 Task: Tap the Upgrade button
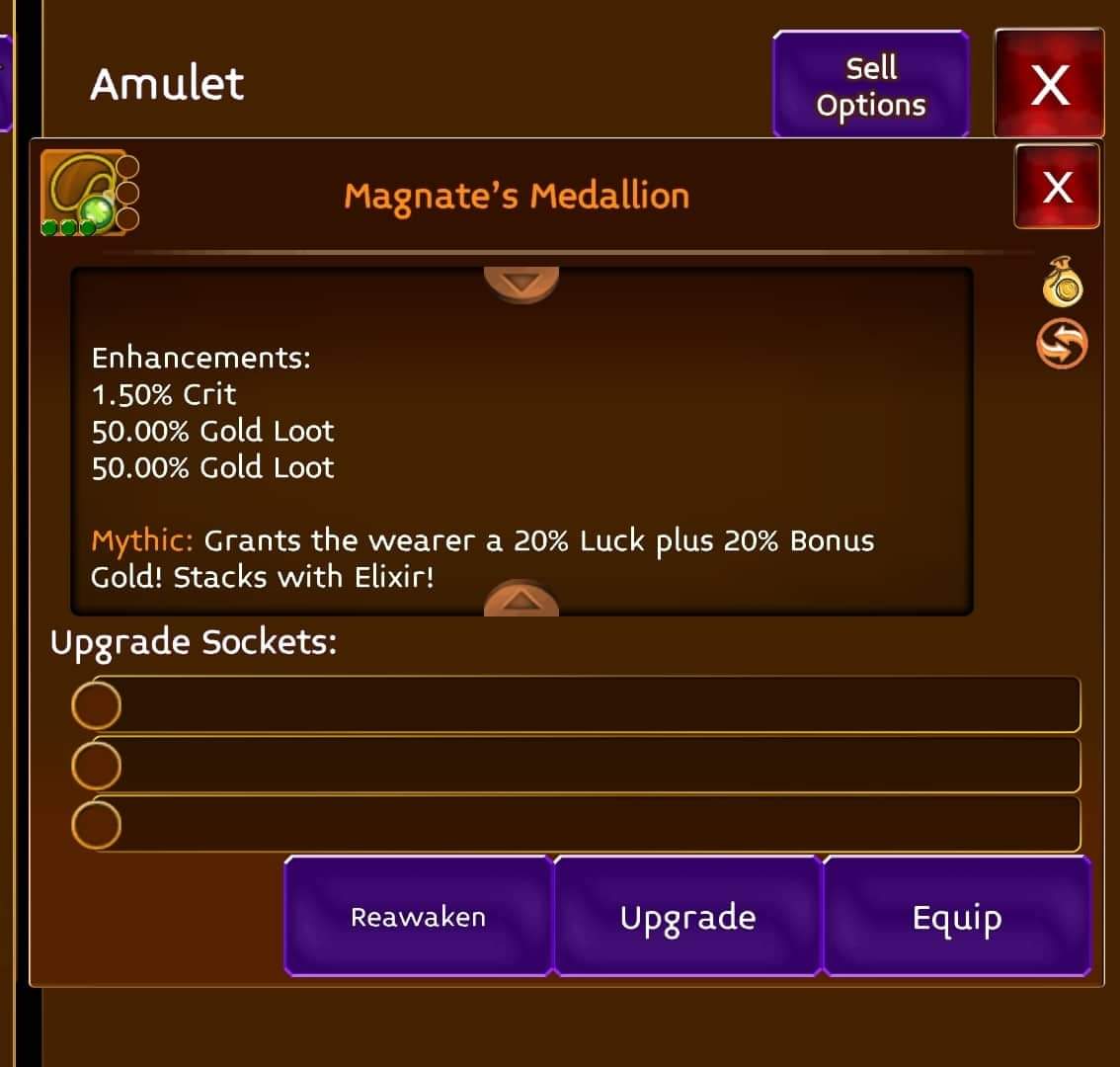pos(687,917)
